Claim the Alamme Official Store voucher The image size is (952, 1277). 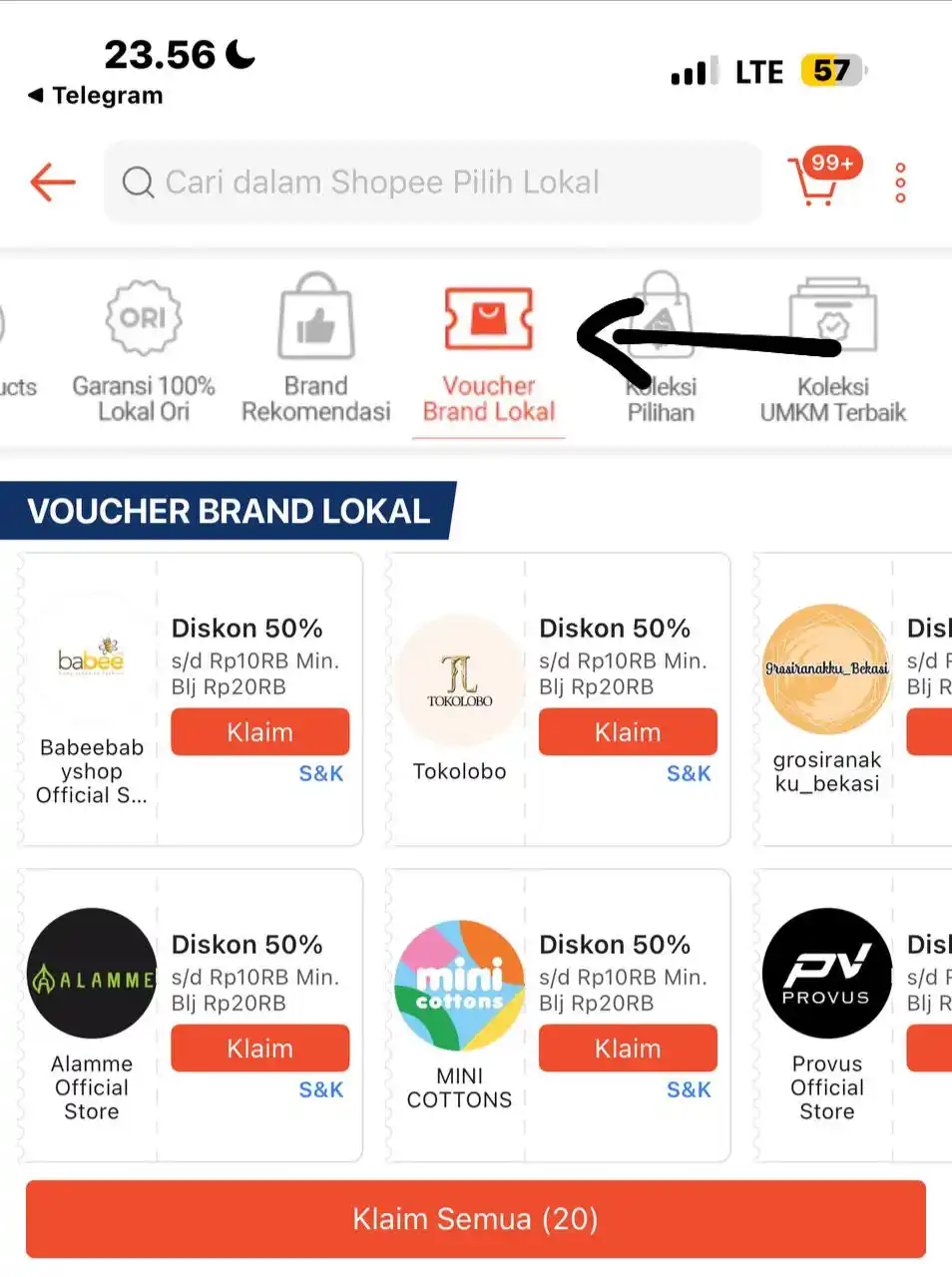(x=259, y=1049)
